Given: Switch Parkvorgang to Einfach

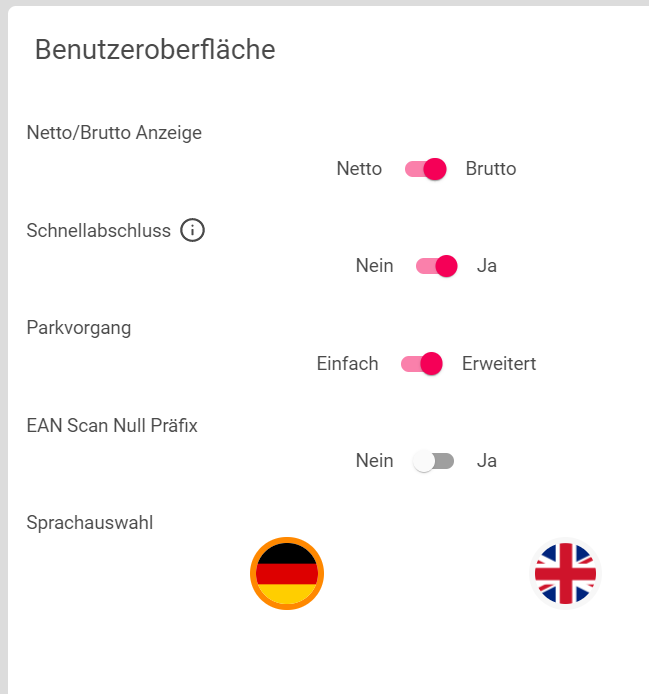Looking at the screenshot, I should coord(421,364).
